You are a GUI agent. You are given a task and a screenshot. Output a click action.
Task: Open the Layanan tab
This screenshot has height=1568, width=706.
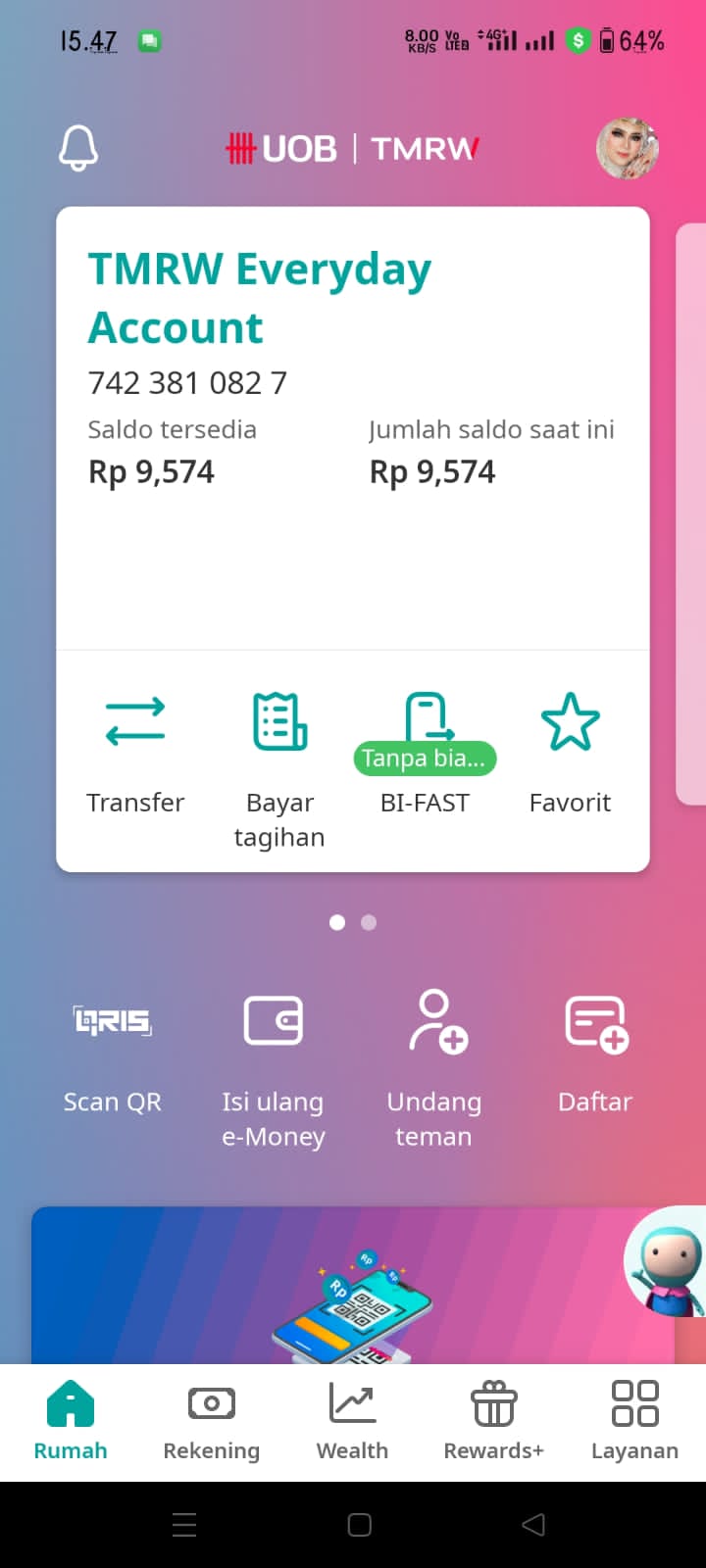[634, 1421]
